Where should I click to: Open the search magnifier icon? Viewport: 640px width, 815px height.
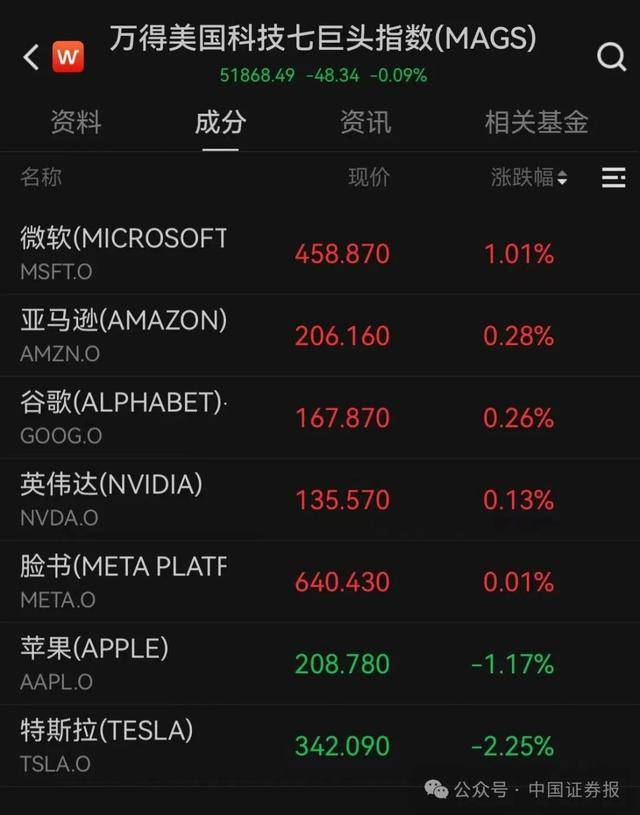click(611, 57)
